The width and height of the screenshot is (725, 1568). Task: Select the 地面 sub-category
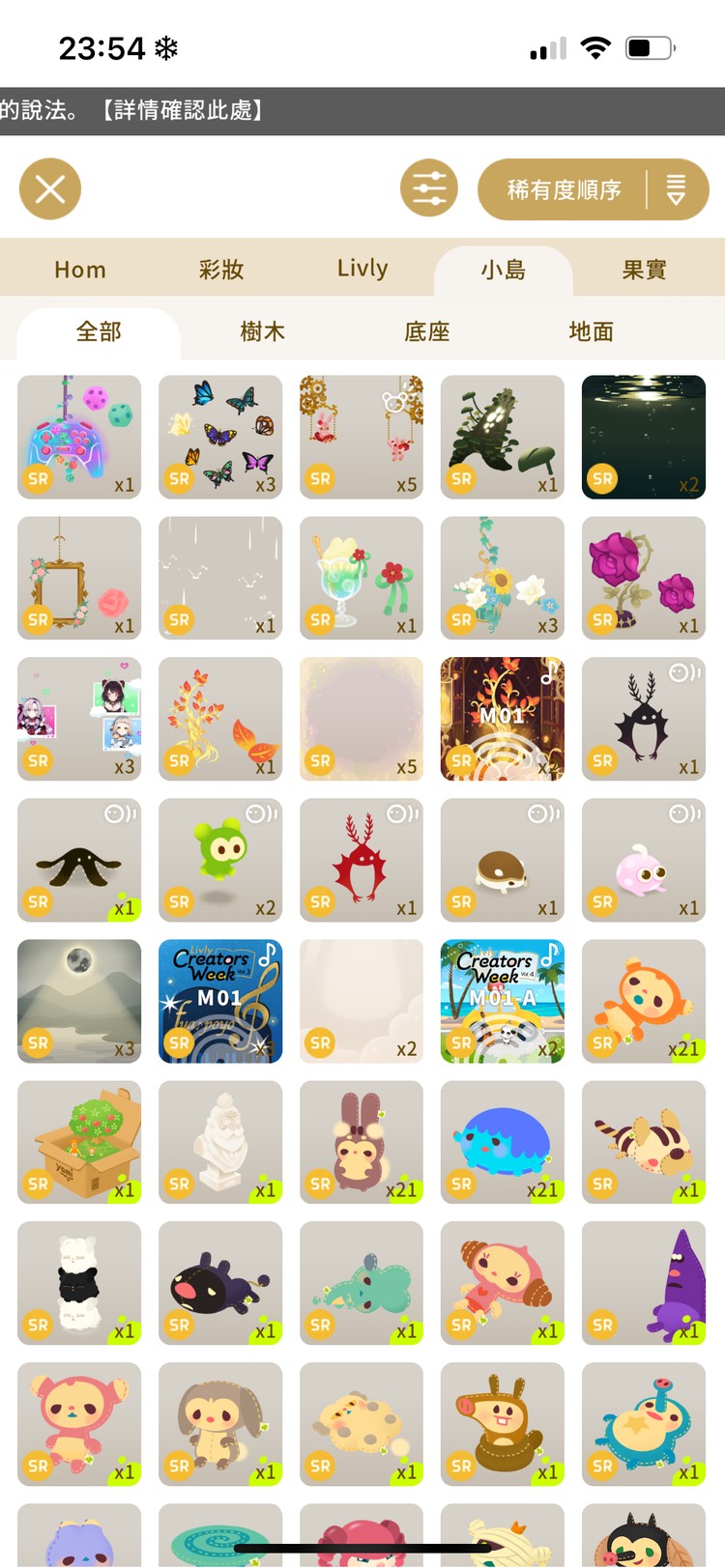(592, 331)
